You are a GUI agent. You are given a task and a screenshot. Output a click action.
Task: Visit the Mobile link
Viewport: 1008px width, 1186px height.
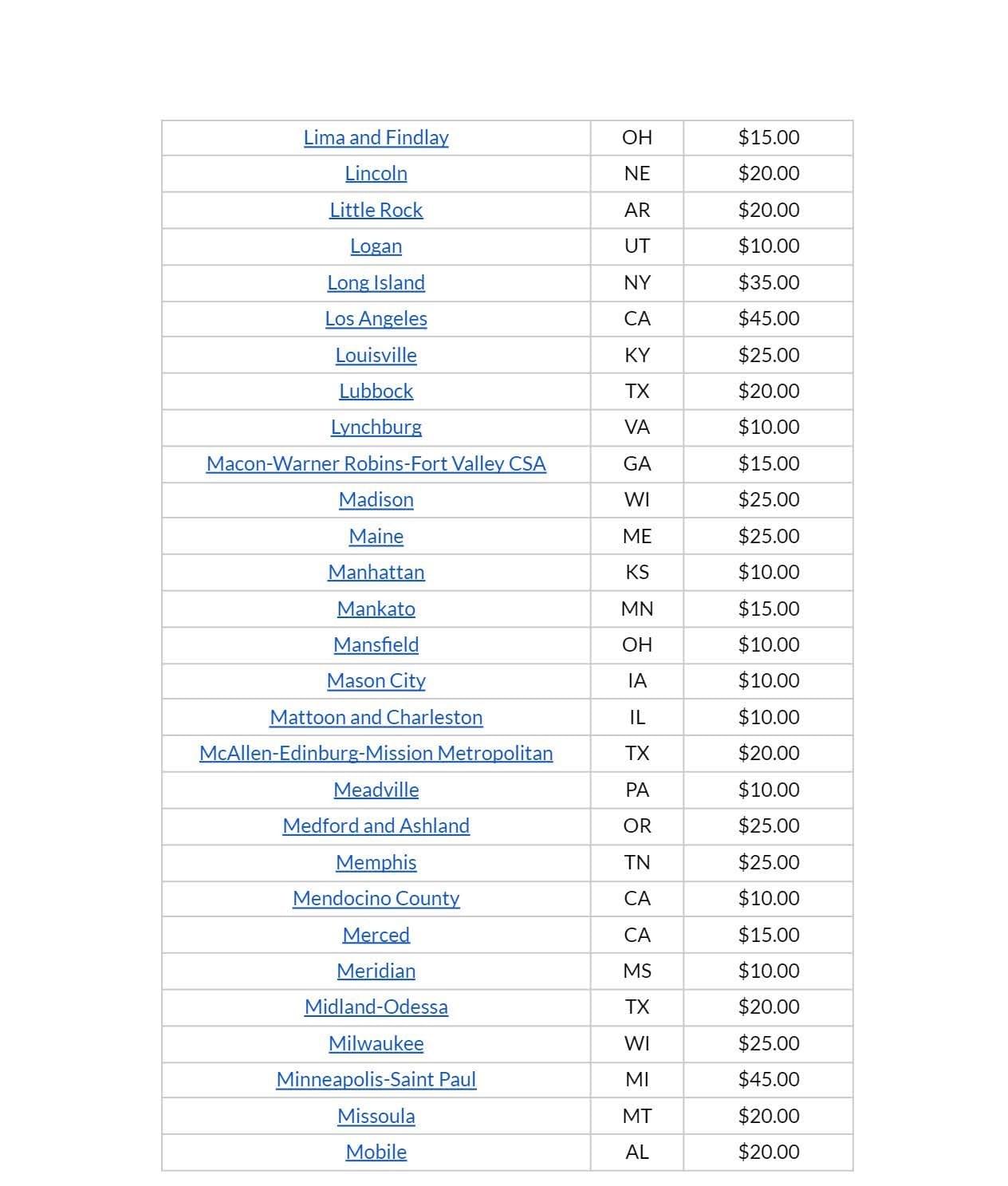coord(376,1152)
